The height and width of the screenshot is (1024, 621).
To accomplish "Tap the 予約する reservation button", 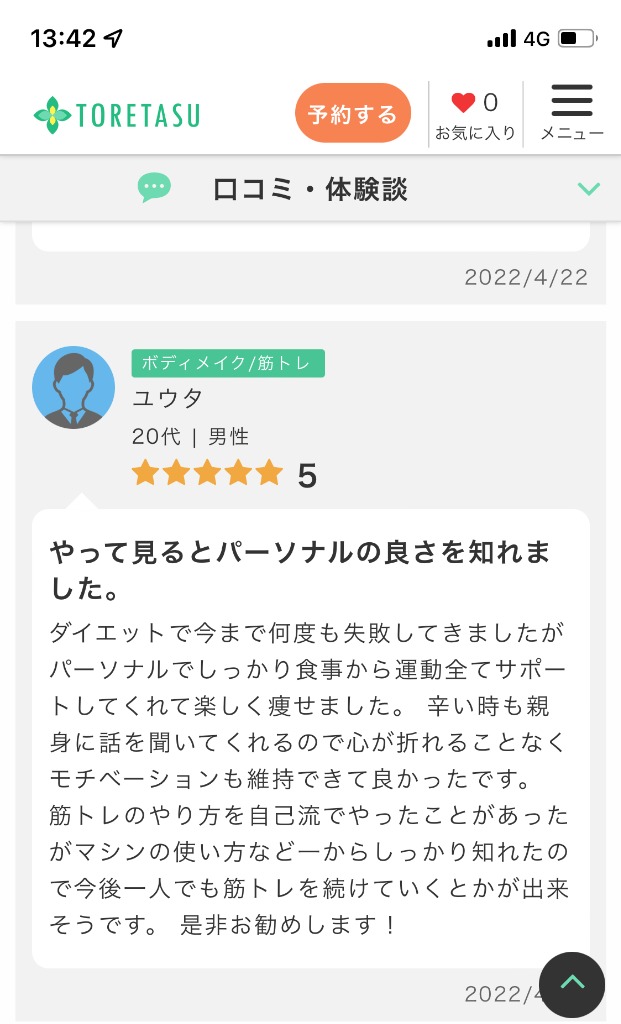I will [353, 113].
